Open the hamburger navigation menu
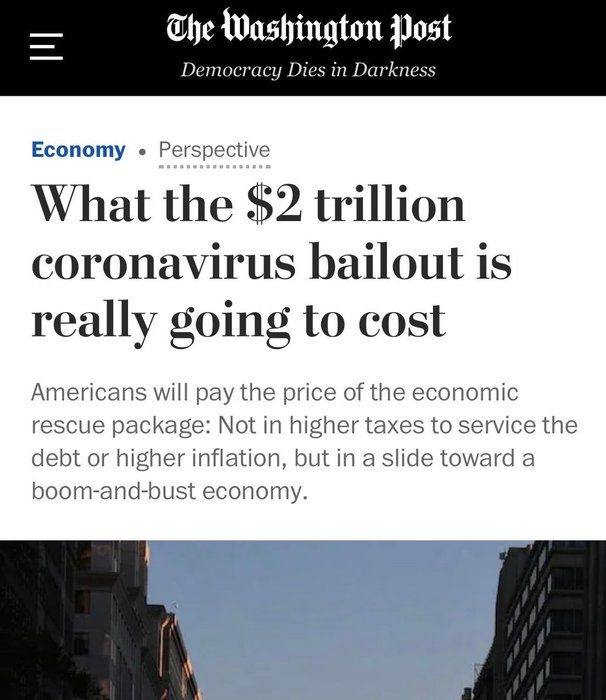 pos(46,47)
